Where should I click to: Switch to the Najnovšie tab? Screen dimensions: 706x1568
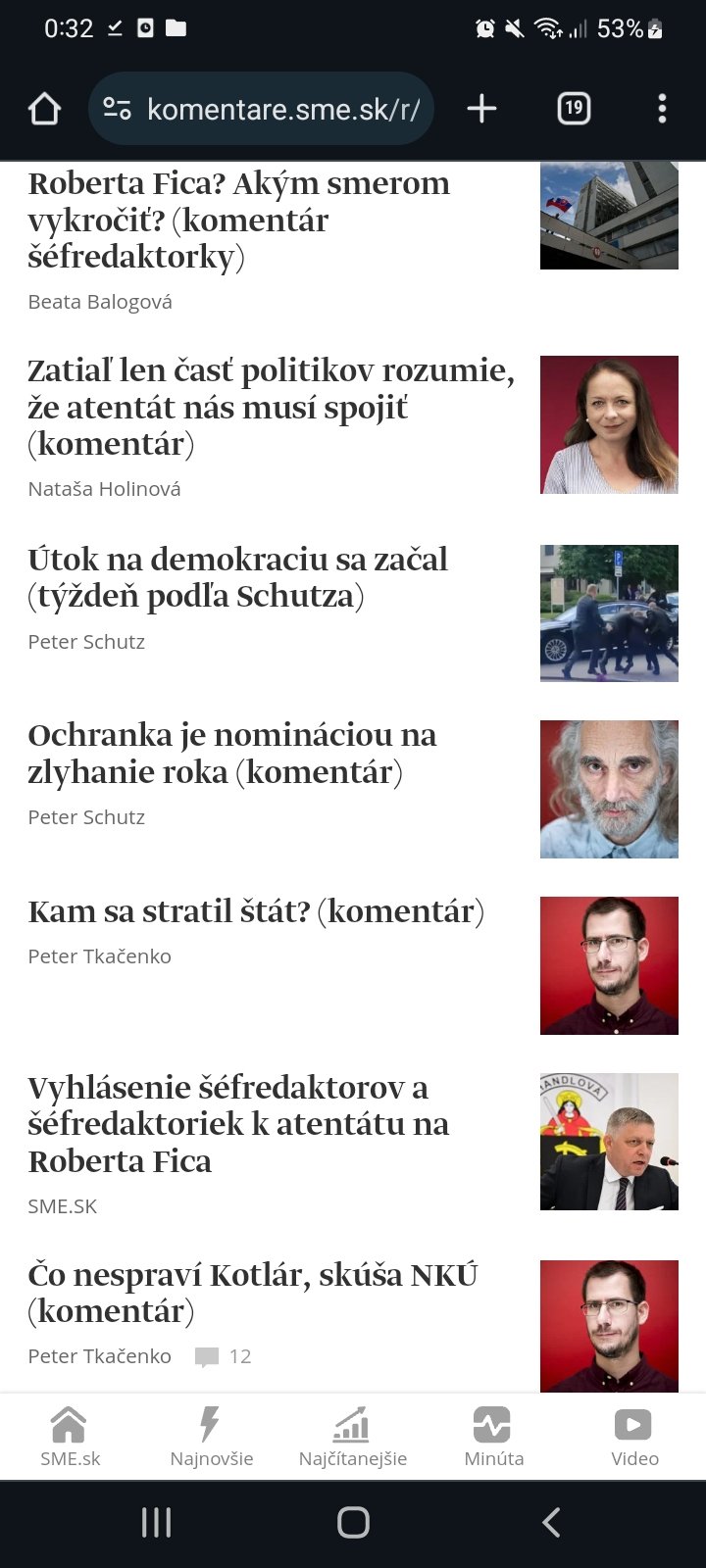click(x=211, y=1437)
